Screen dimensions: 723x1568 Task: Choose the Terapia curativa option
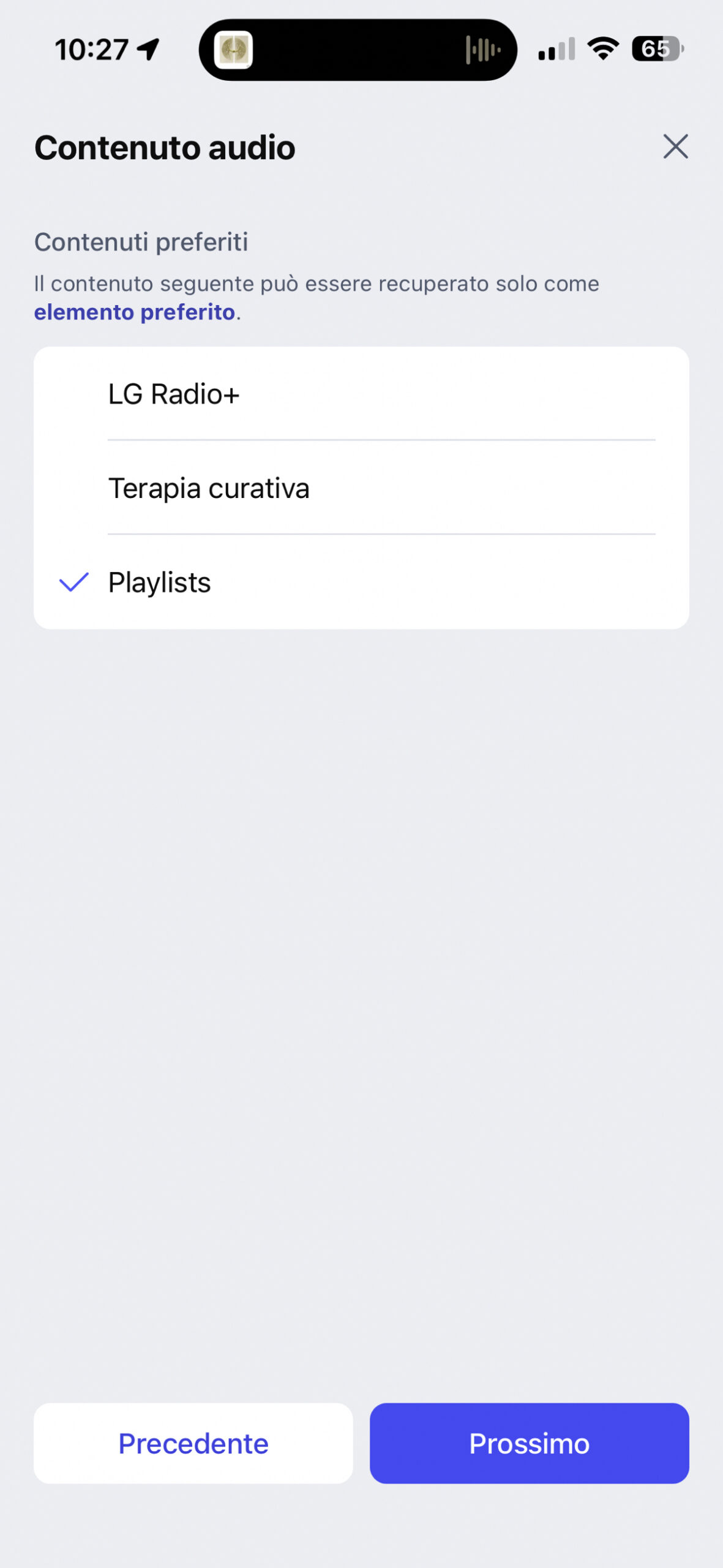pyautogui.click(x=361, y=488)
